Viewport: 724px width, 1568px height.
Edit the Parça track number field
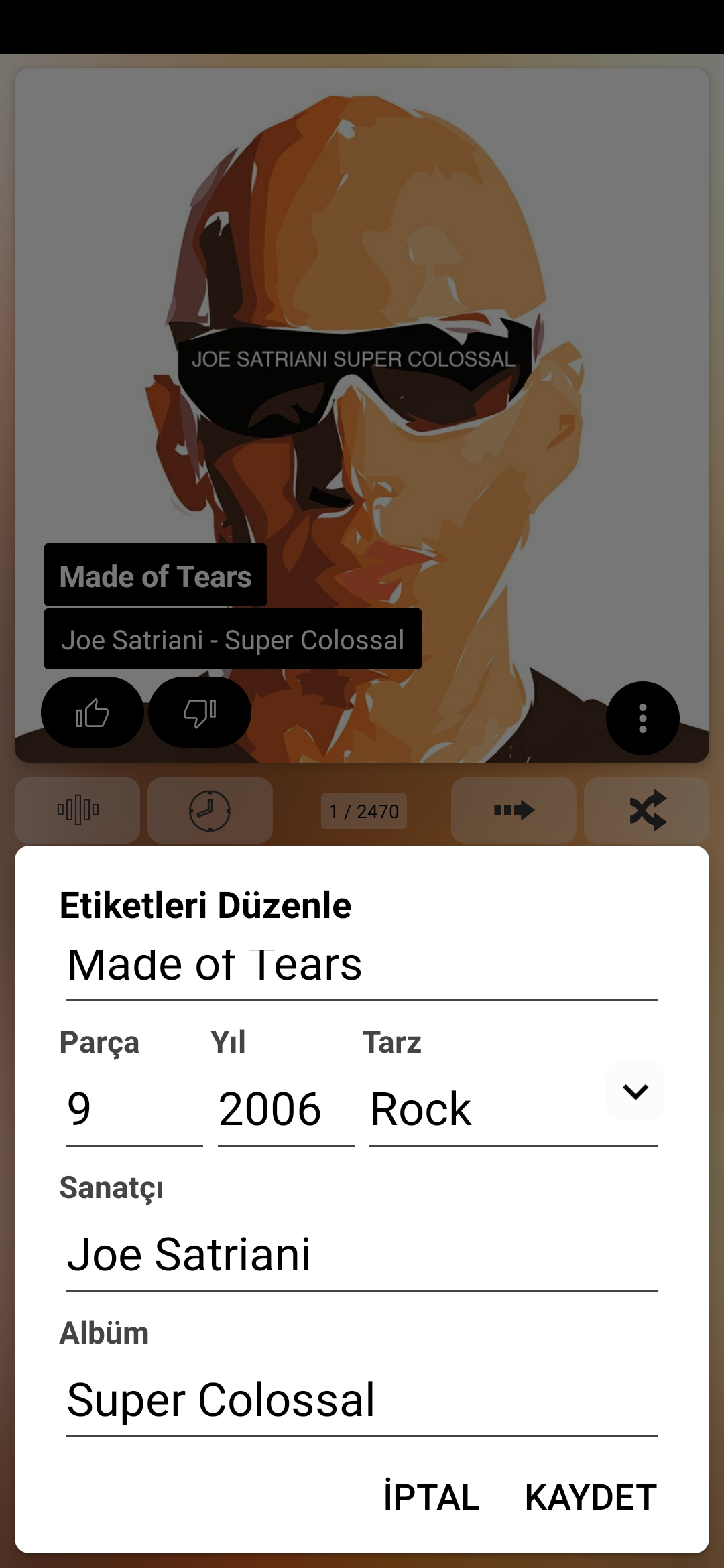pos(134,1109)
